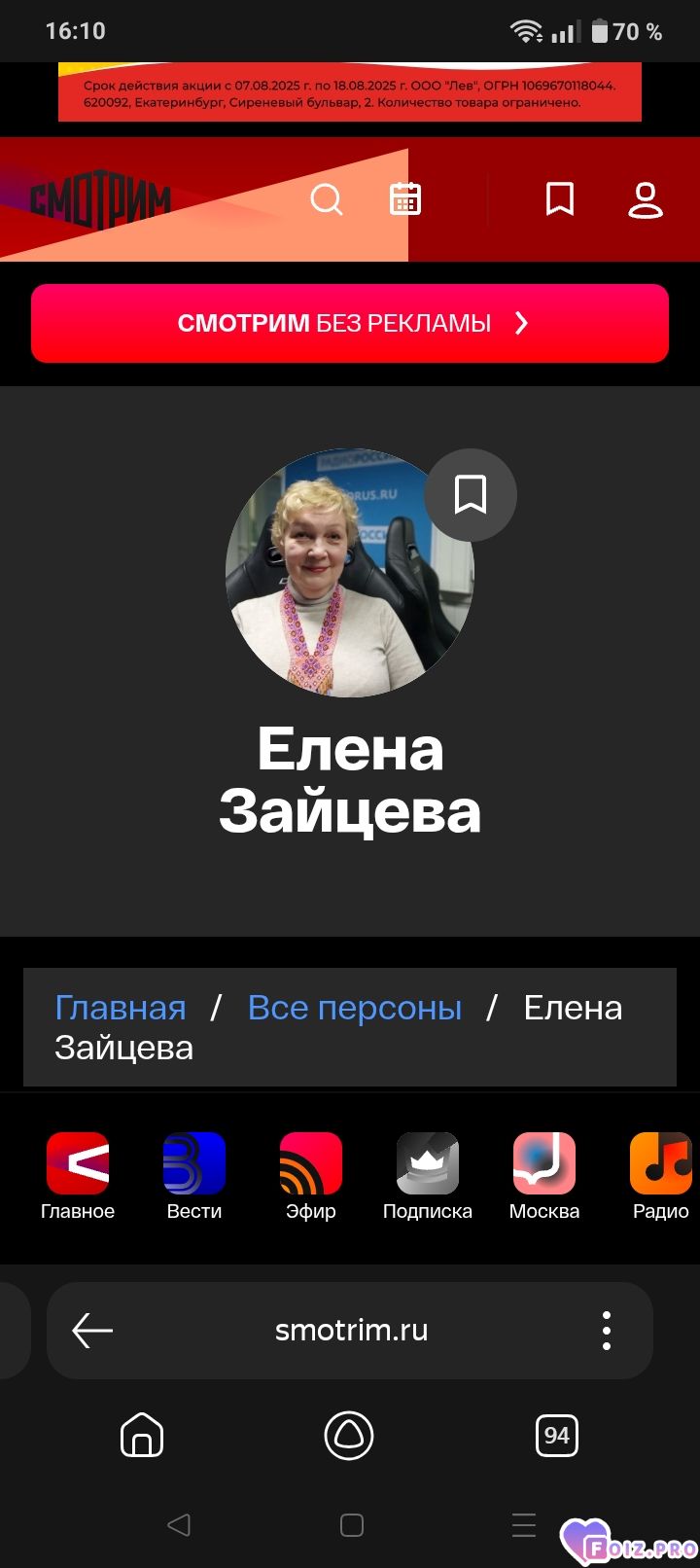
Task: Launch the Alice assistant button
Action: [x=349, y=1435]
